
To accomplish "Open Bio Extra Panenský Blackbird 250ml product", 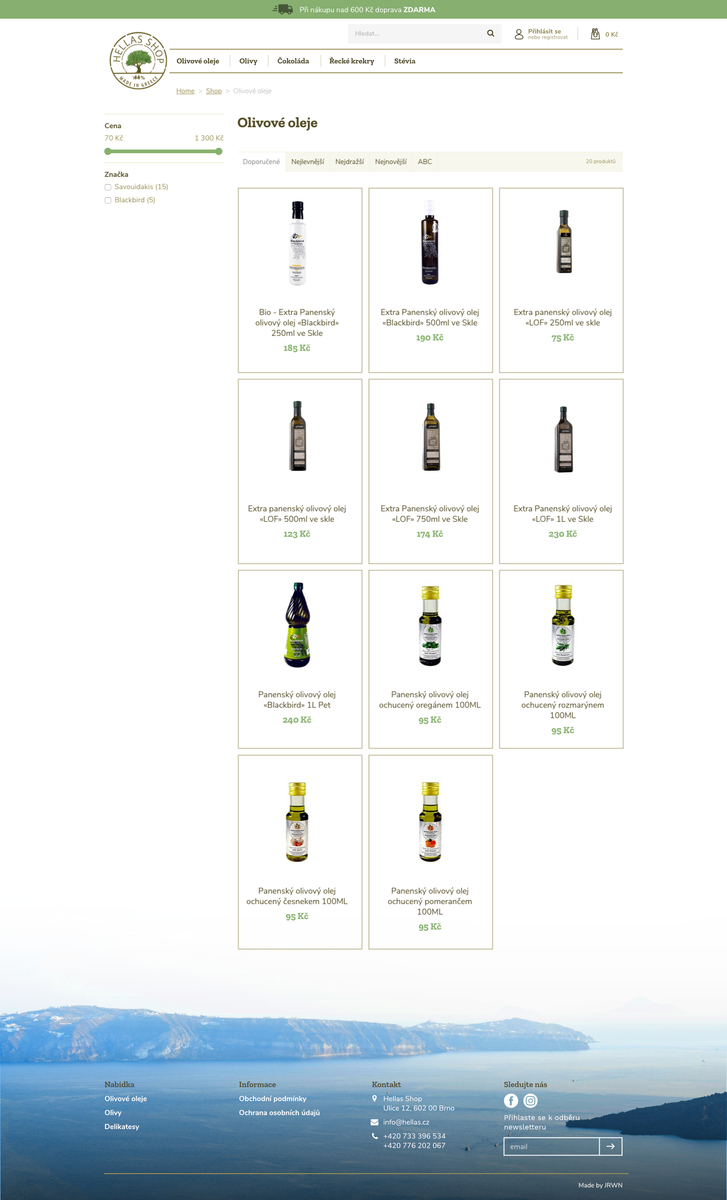I will [300, 280].
